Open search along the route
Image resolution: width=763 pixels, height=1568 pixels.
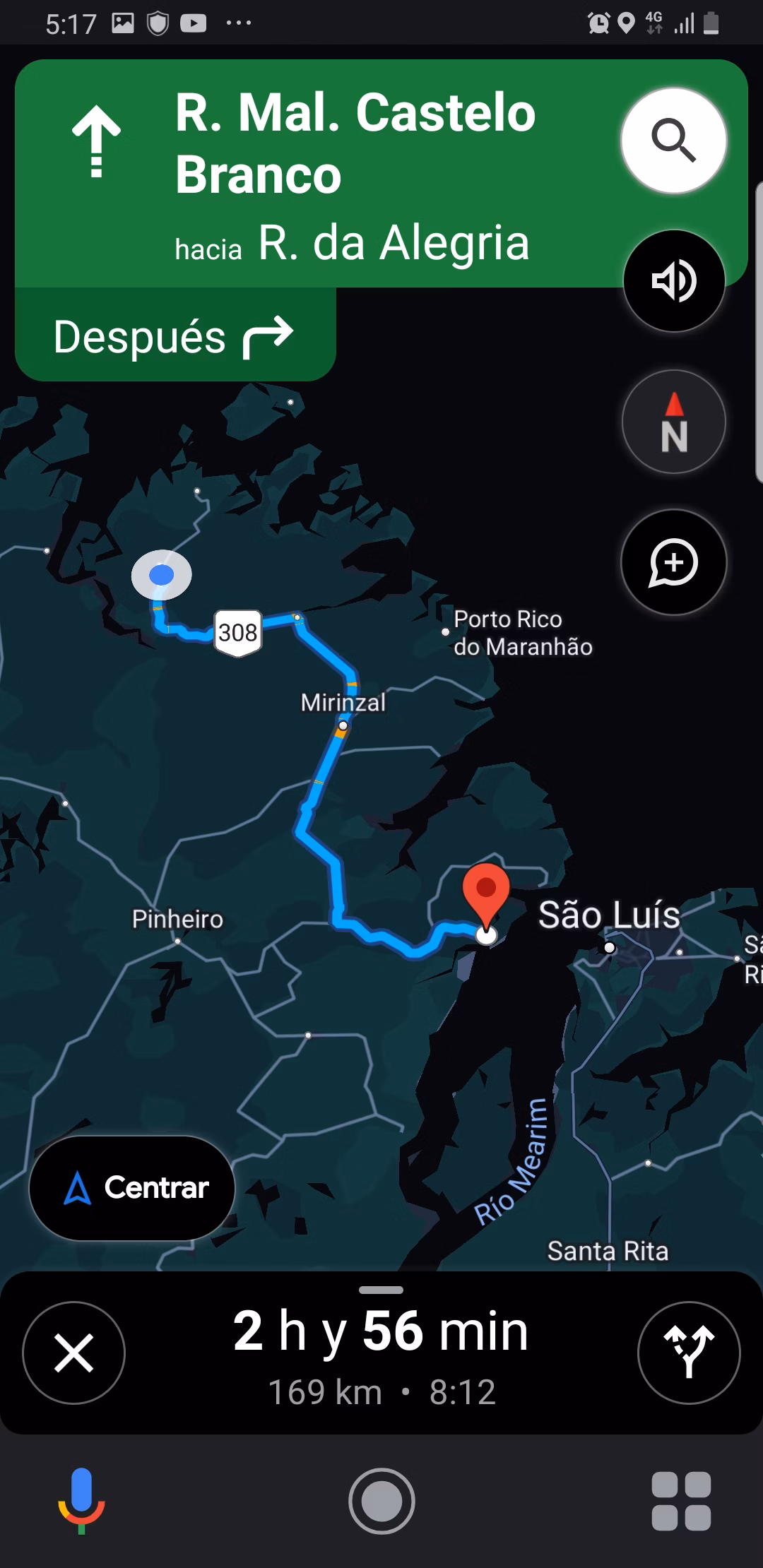tap(673, 141)
